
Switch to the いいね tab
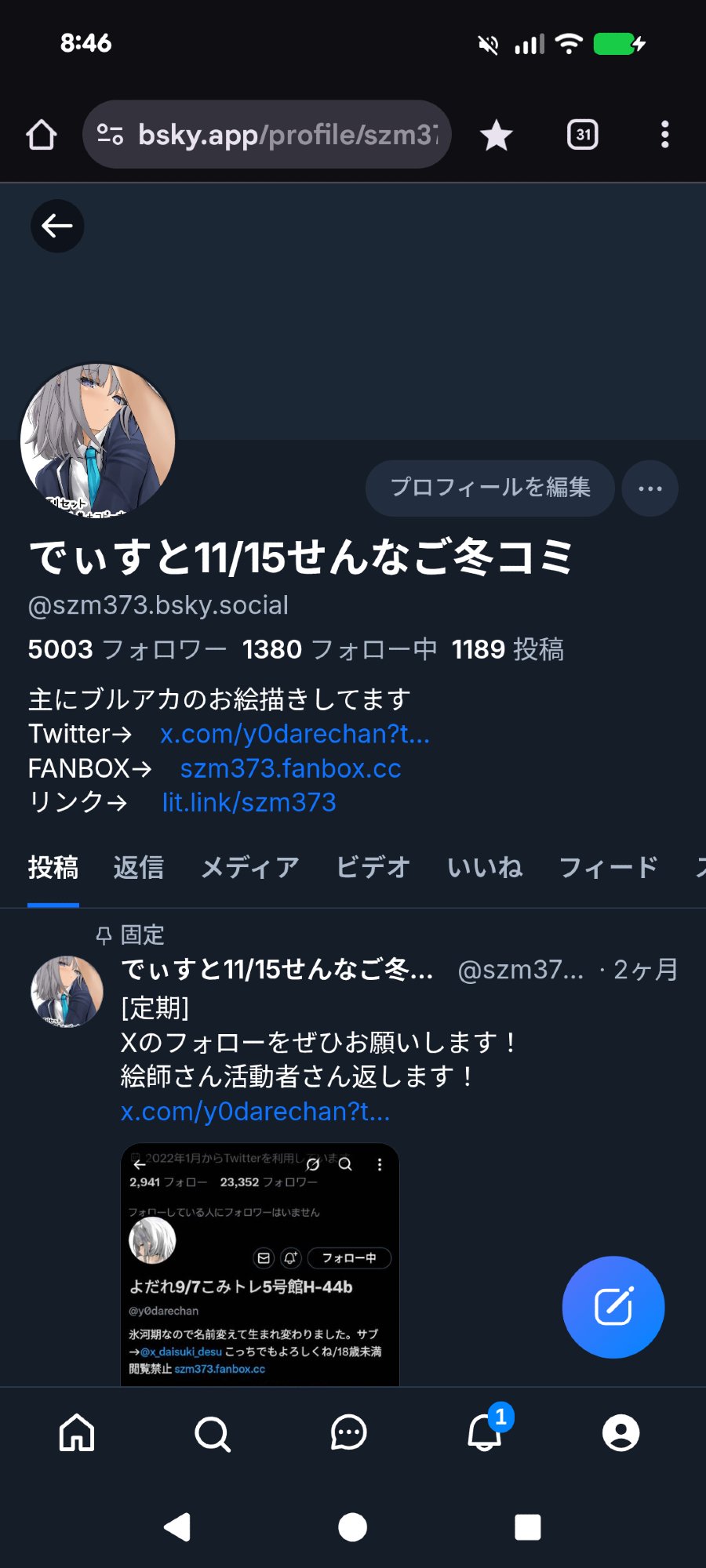coord(485,867)
